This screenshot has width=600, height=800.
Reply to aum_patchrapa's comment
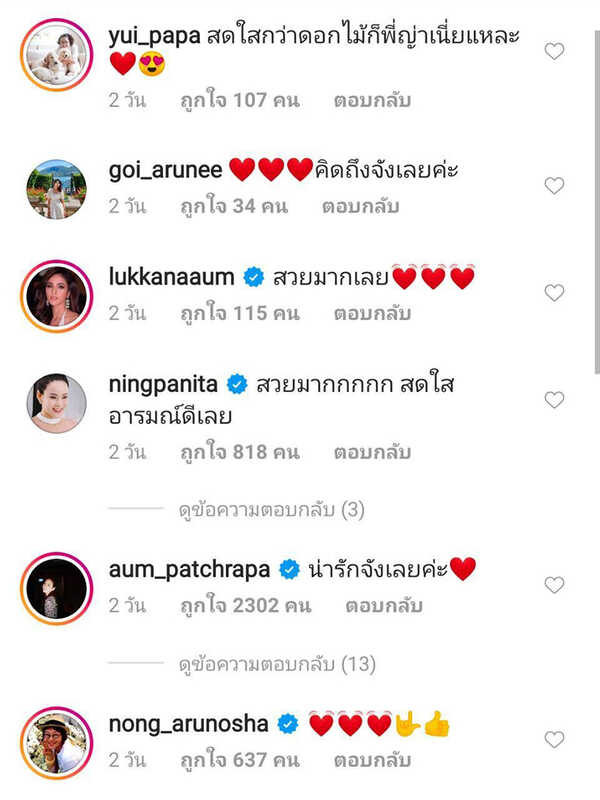384,606
